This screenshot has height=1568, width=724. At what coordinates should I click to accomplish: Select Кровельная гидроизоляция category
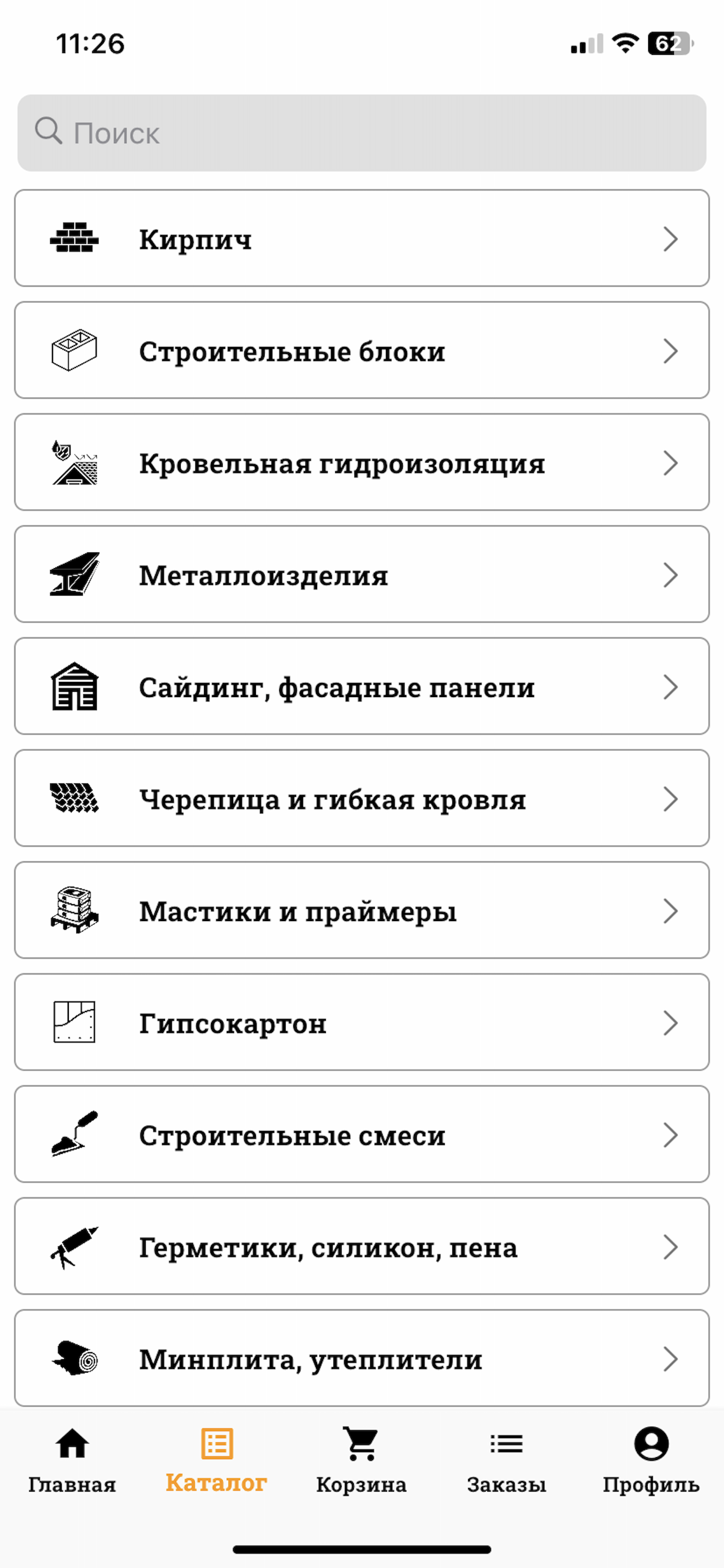coord(361,462)
